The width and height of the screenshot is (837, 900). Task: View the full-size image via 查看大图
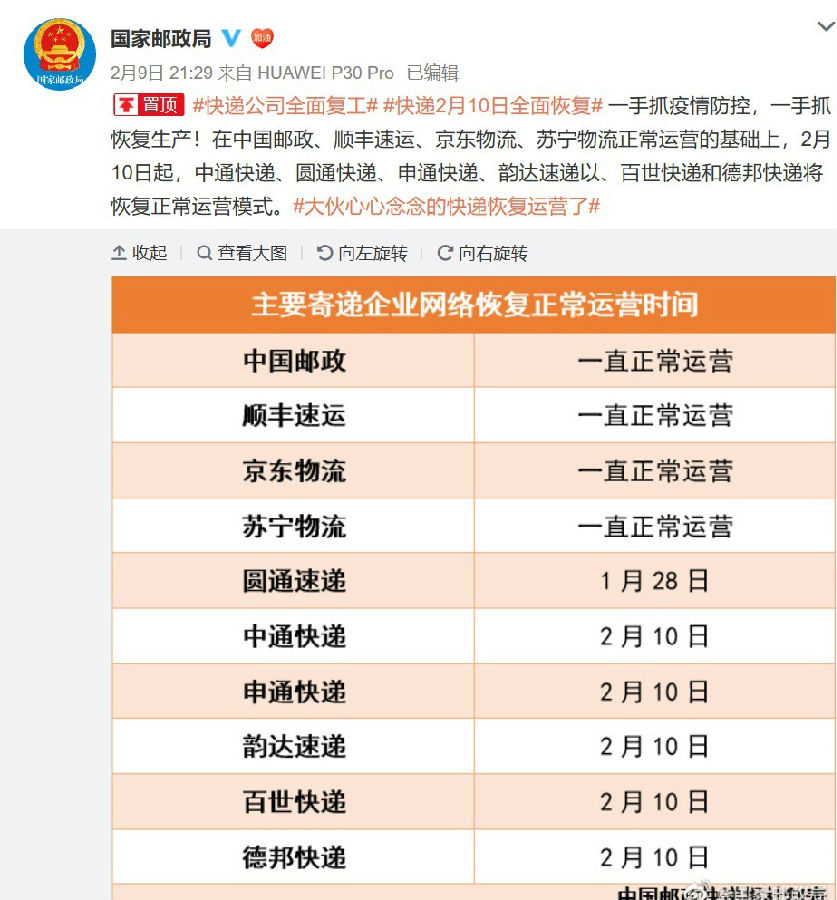[x=242, y=253]
